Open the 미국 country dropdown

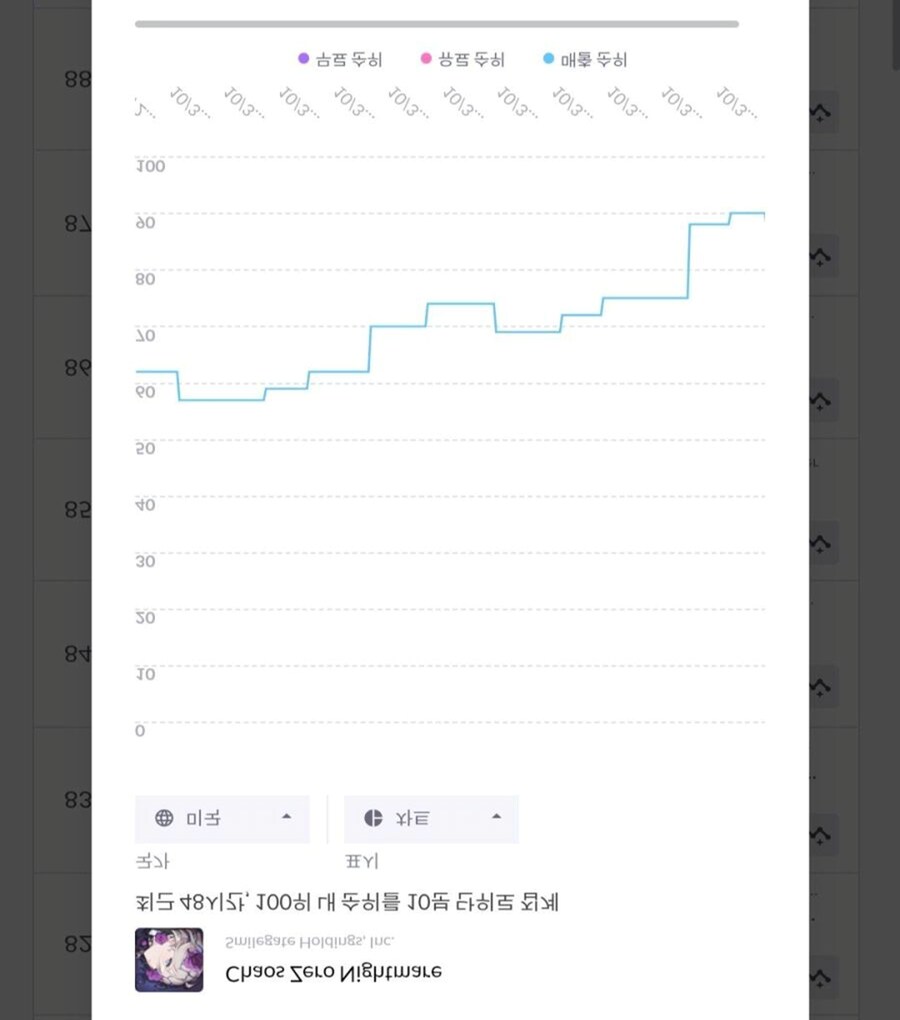coord(222,818)
